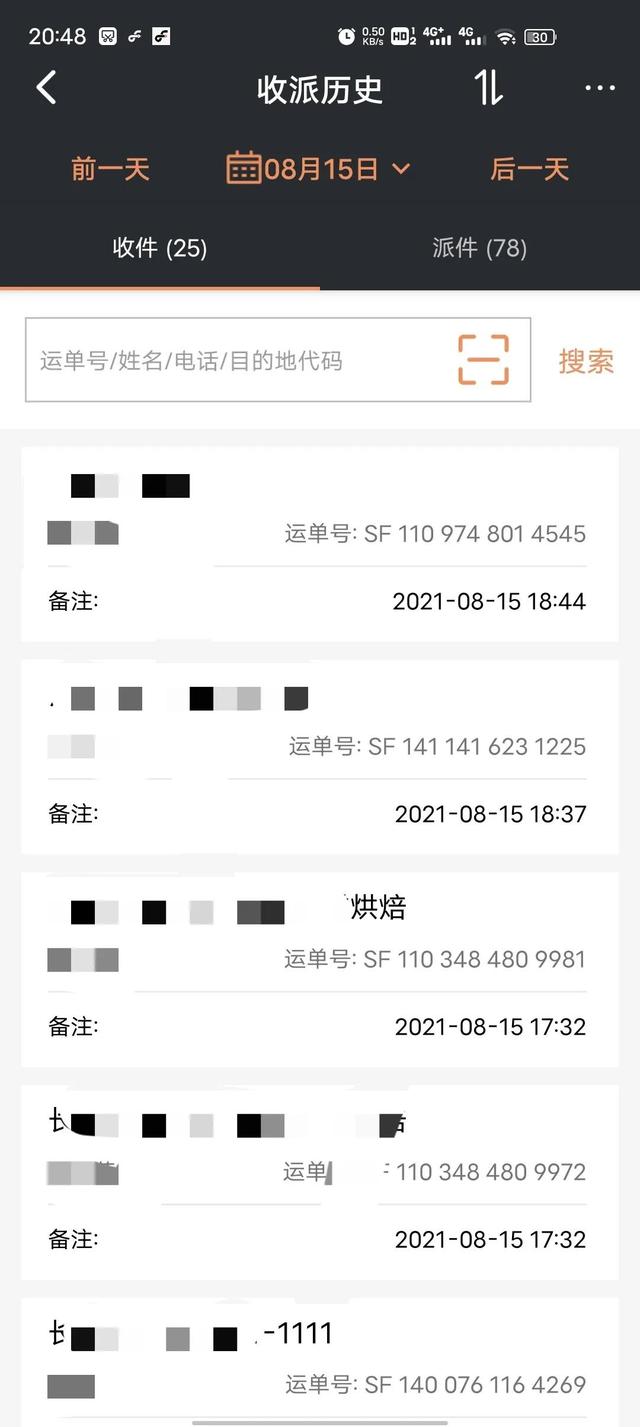
Task: Select the 收件 (25) tab
Action: point(160,248)
